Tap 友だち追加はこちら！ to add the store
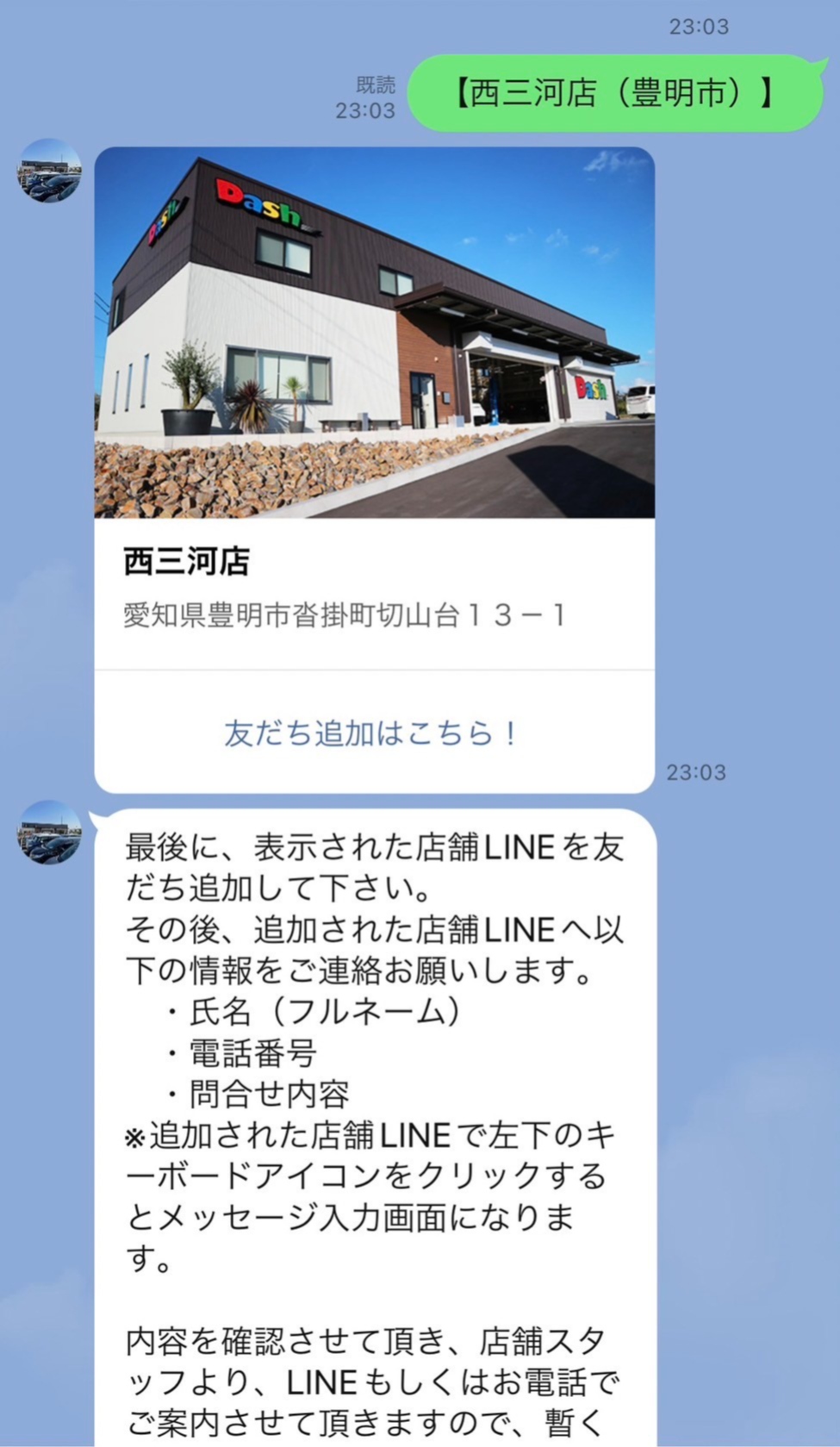Viewport: 840px width, 1447px height. pyautogui.click(x=372, y=733)
